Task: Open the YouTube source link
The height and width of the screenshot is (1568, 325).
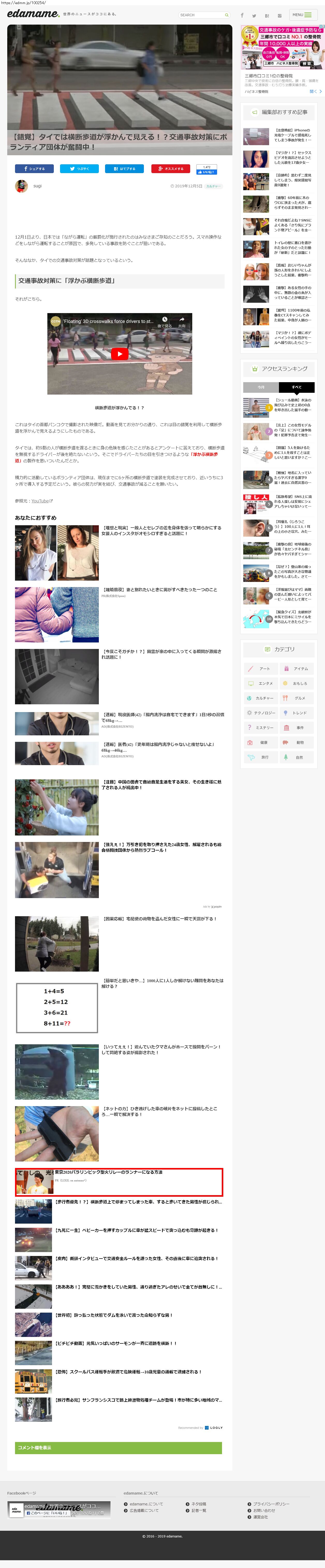Action: coord(41,501)
